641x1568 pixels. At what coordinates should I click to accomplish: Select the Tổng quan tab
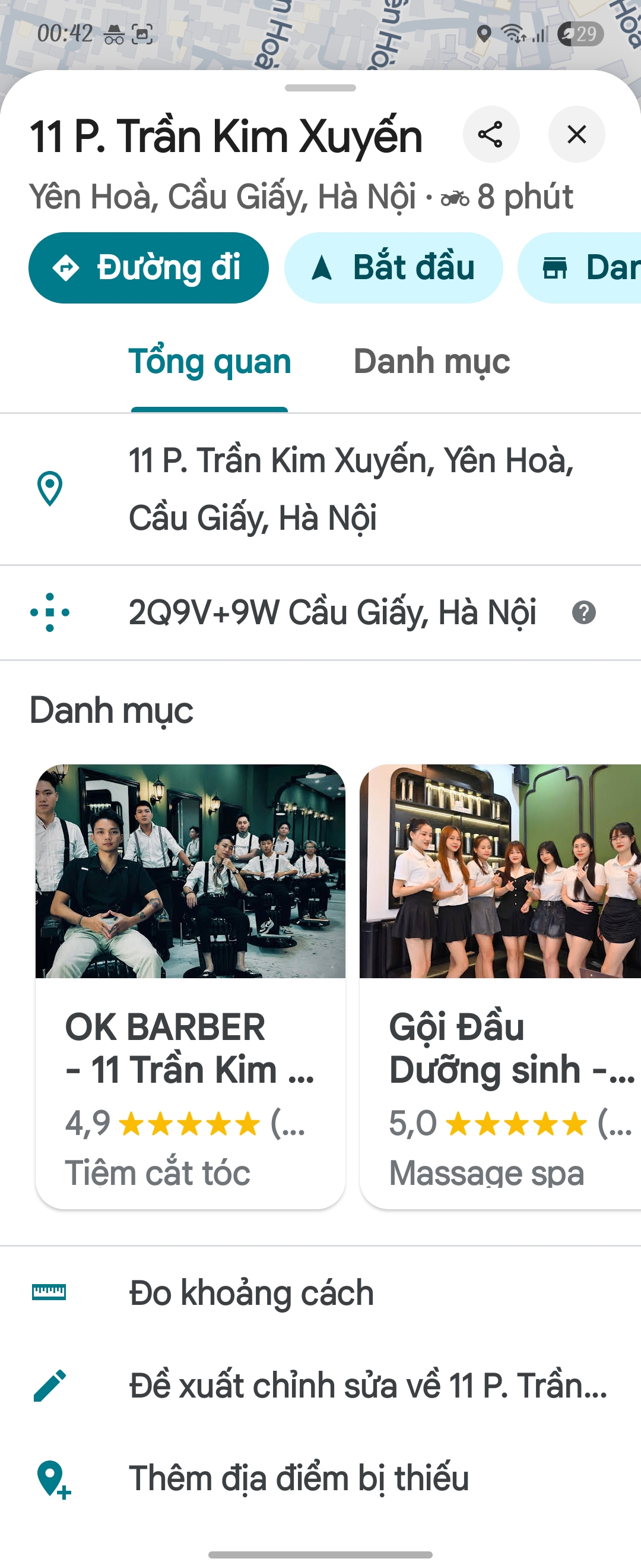click(210, 362)
